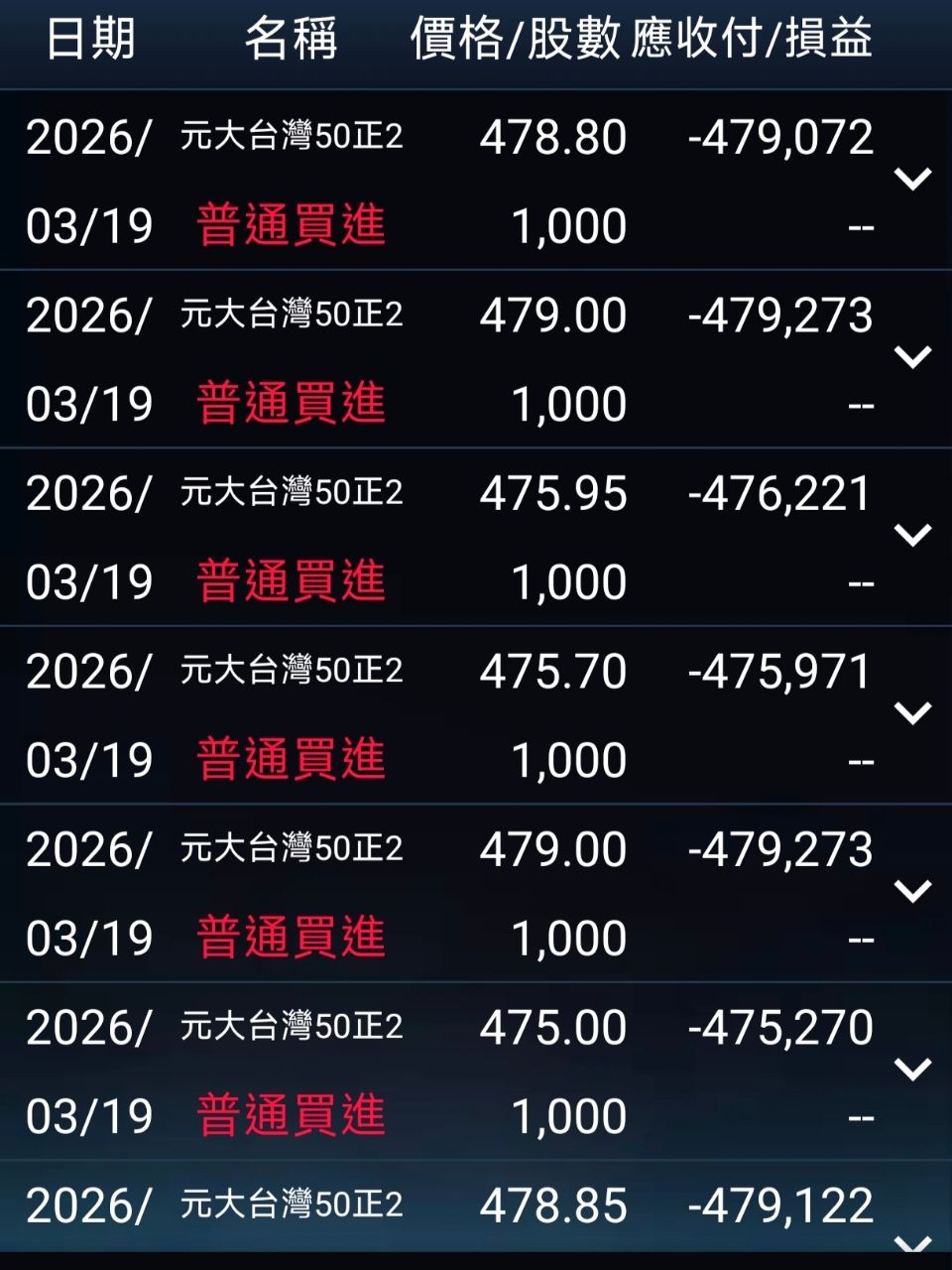Expand the 478.80 purchase record details
The image size is (952, 1270).
pos(912,180)
